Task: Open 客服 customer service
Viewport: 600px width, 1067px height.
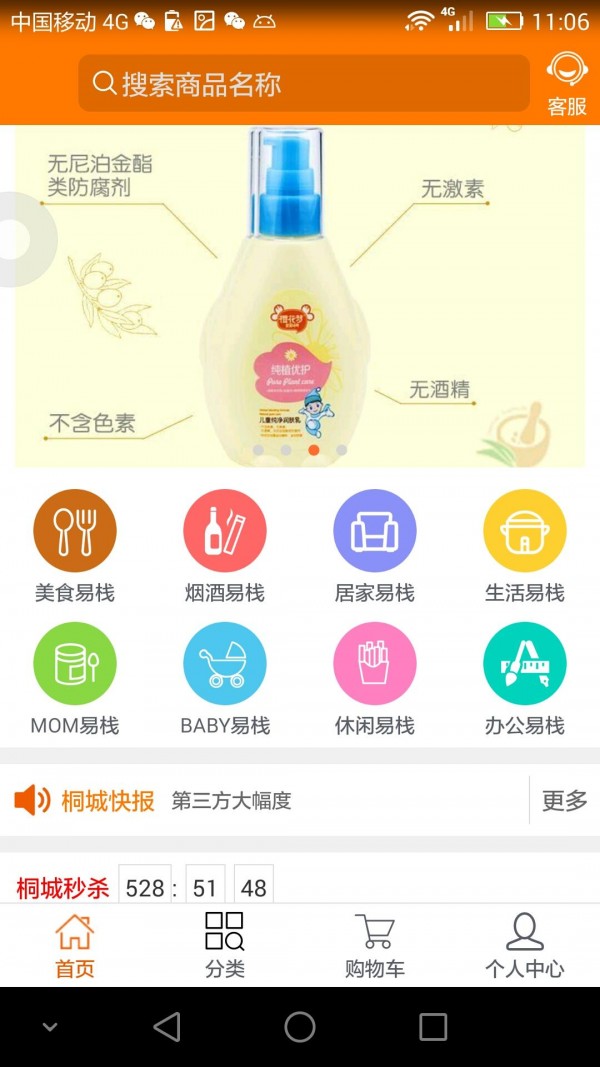Action: click(566, 85)
